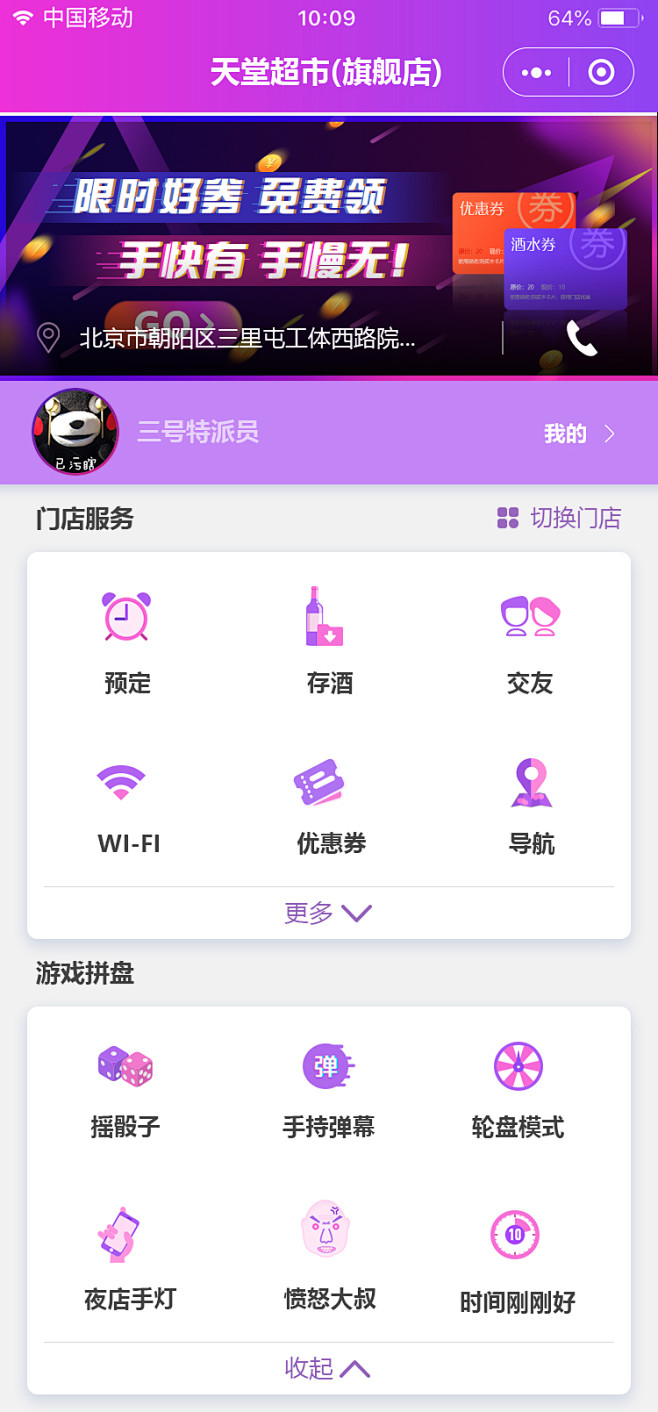The height and width of the screenshot is (1412, 658).
Task: Open the 北京市朝阳区 store address location
Action: tap(247, 338)
